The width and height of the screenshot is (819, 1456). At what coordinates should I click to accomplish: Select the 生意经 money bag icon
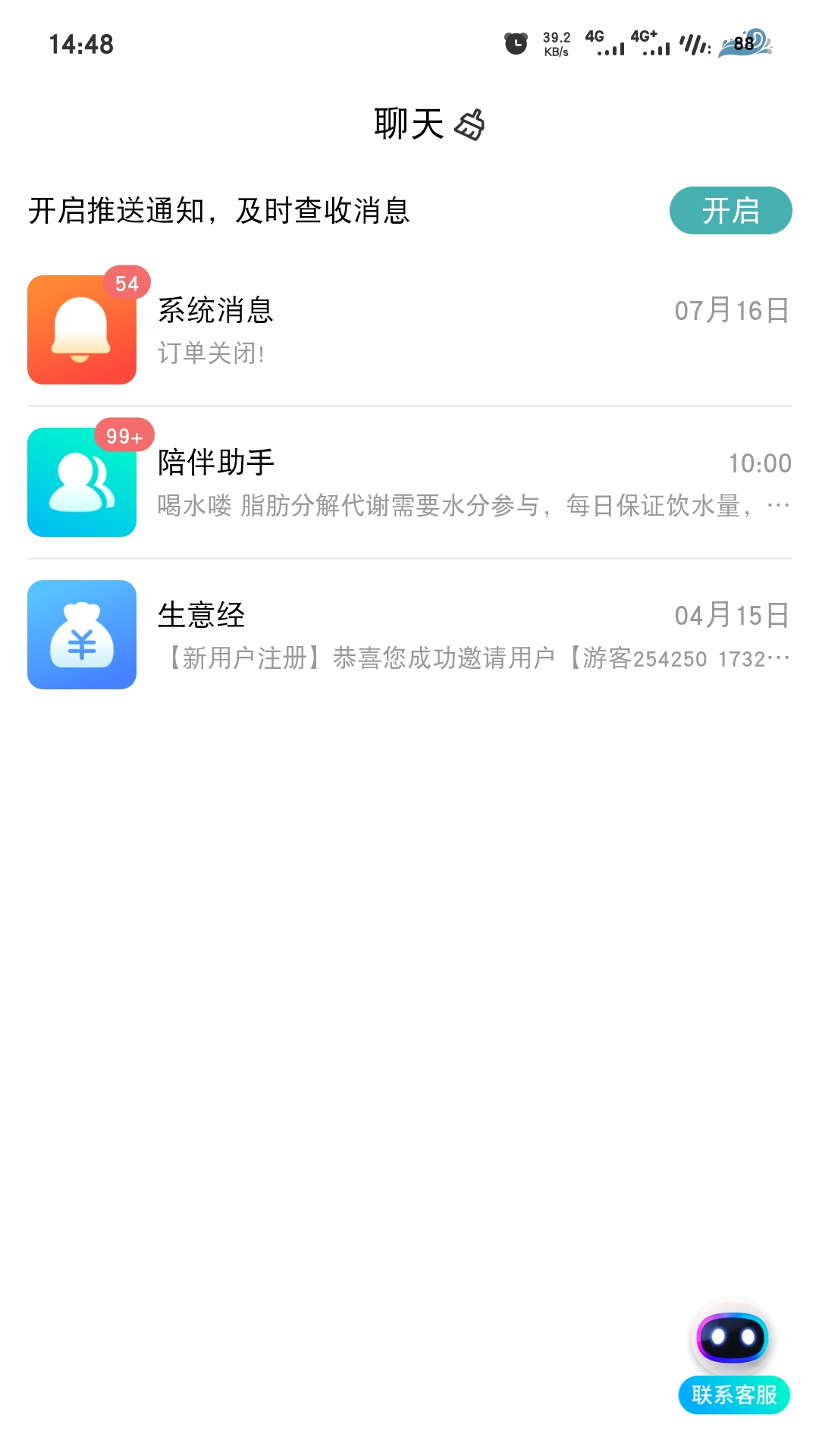82,635
